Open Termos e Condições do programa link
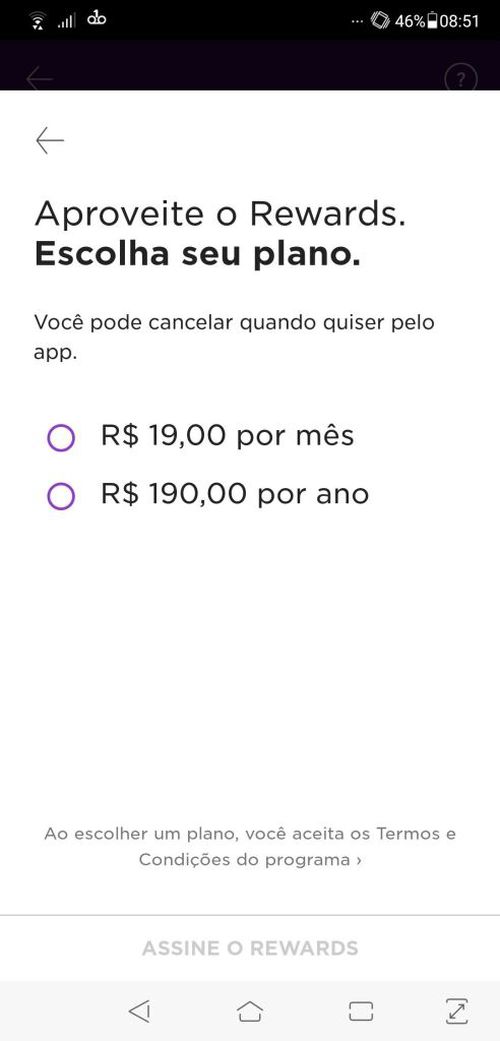The width and height of the screenshot is (500, 1041). tap(250, 846)
